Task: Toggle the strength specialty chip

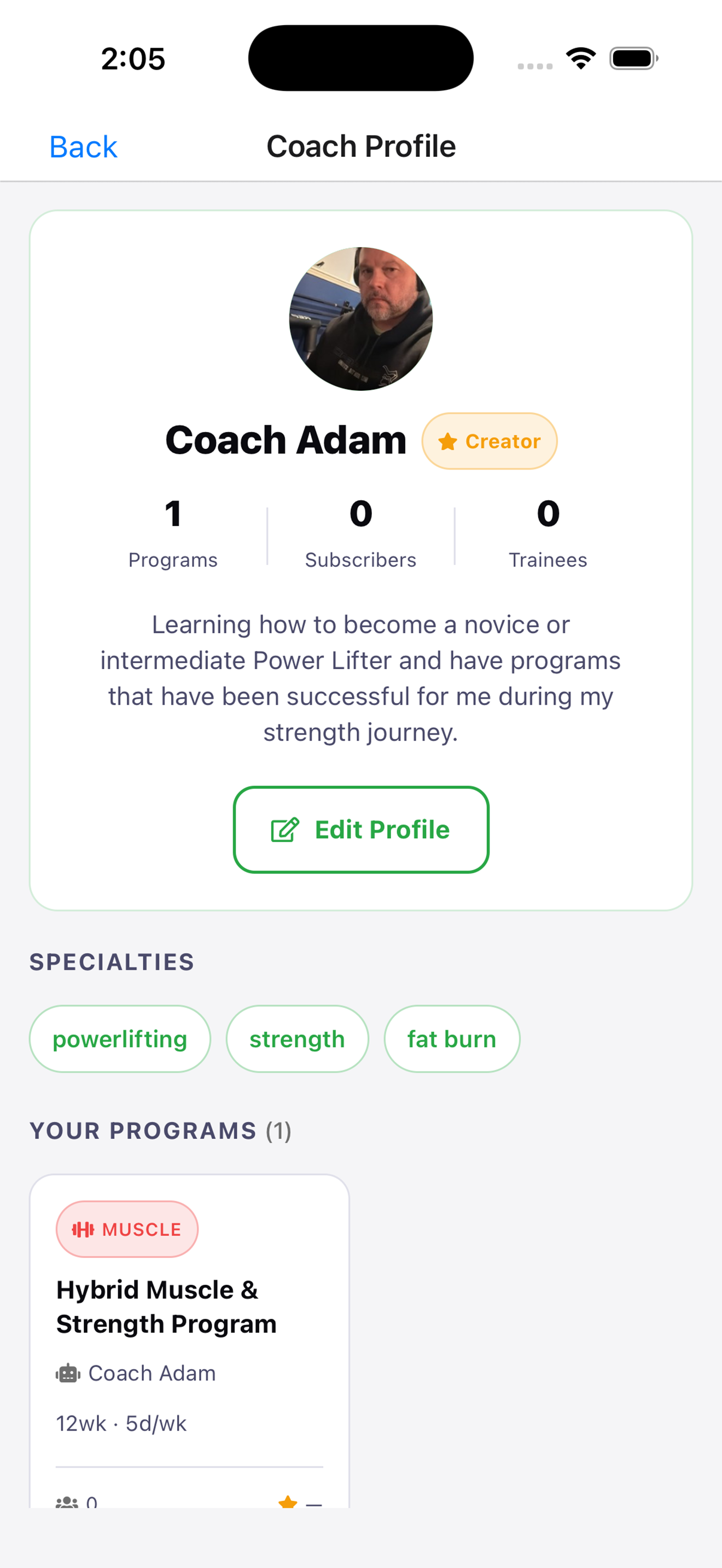Action: tap(297, 1038)
